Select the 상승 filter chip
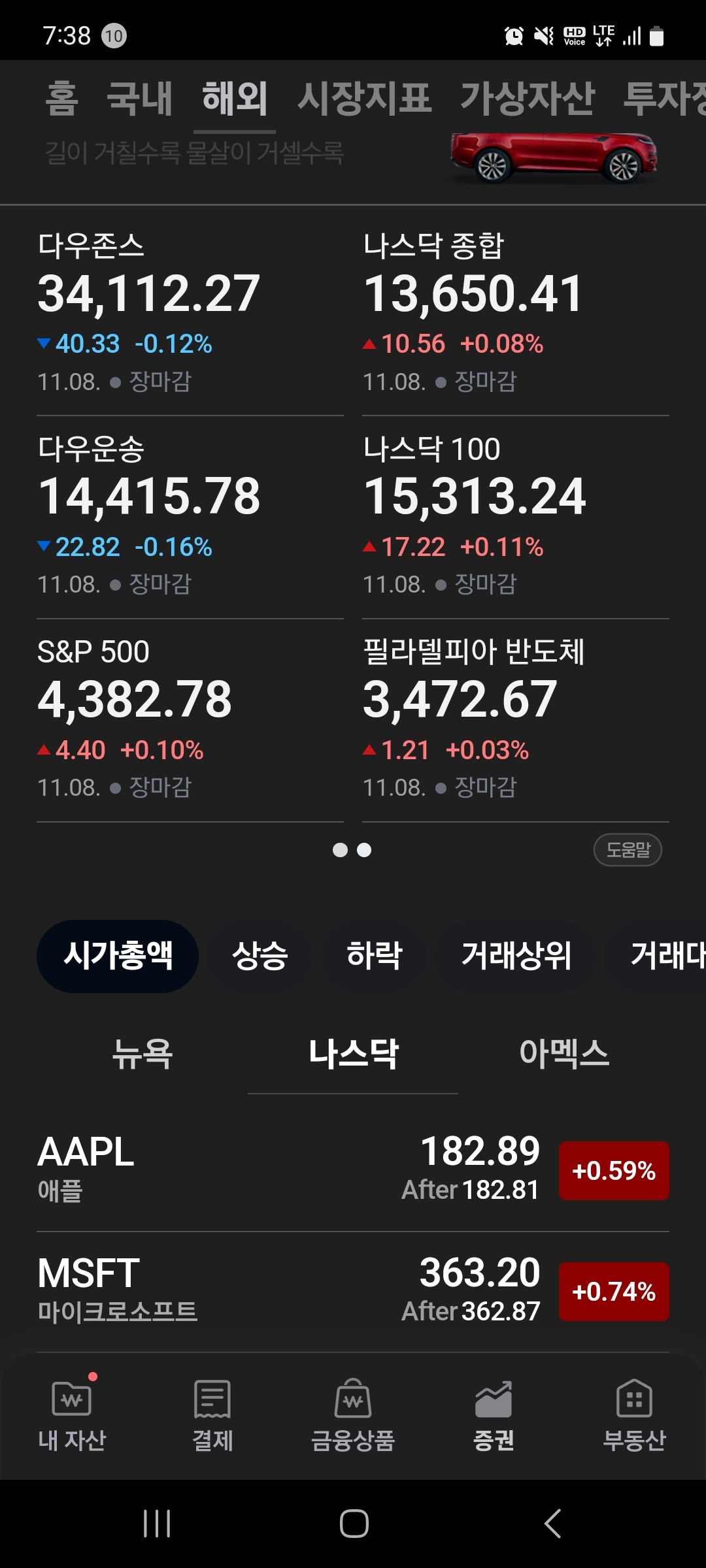The image size is (706, 1568). 260,956
